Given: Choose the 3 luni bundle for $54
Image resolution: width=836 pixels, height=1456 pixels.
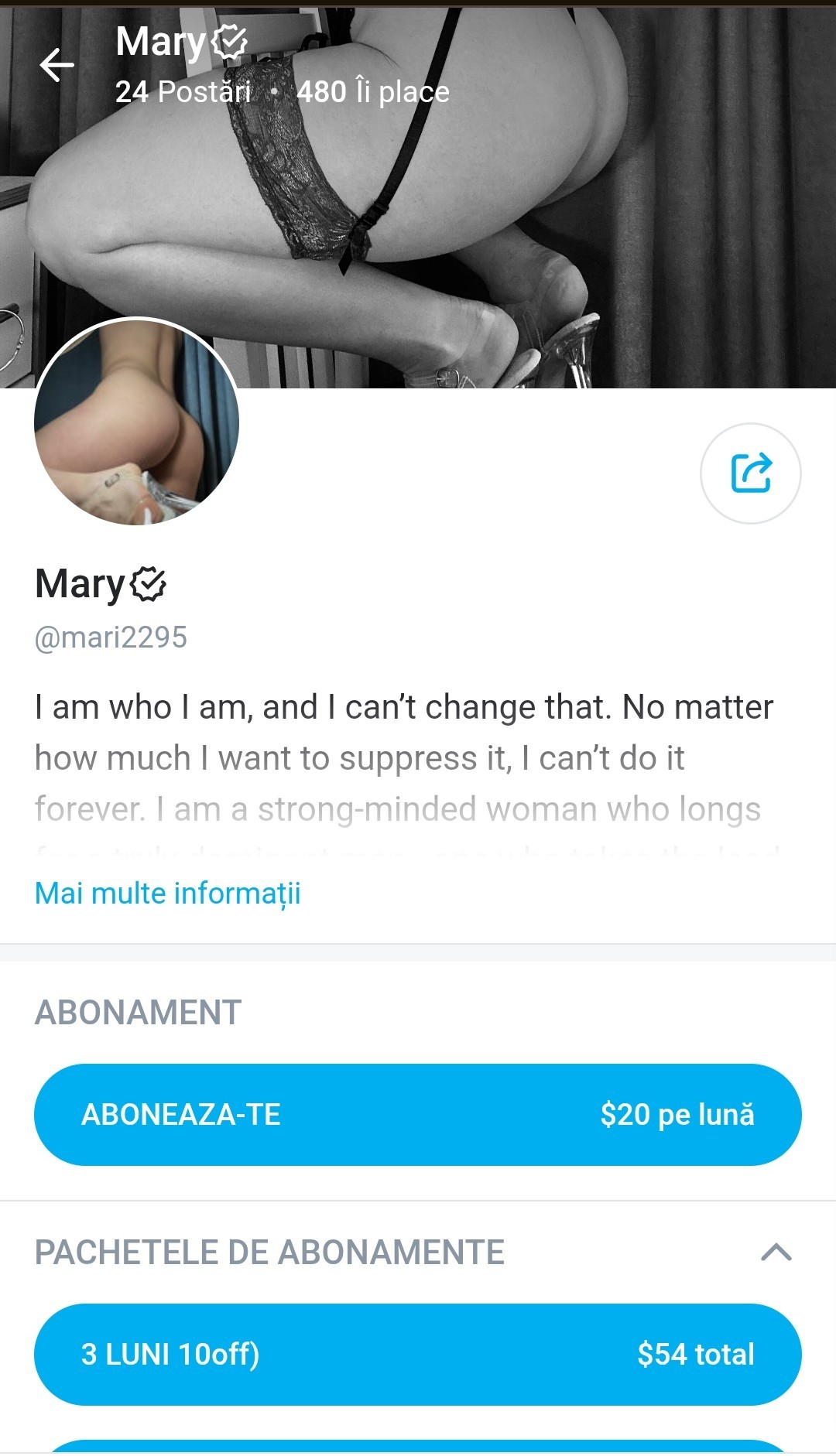Looking at the screenshot, I should 418,1354.
